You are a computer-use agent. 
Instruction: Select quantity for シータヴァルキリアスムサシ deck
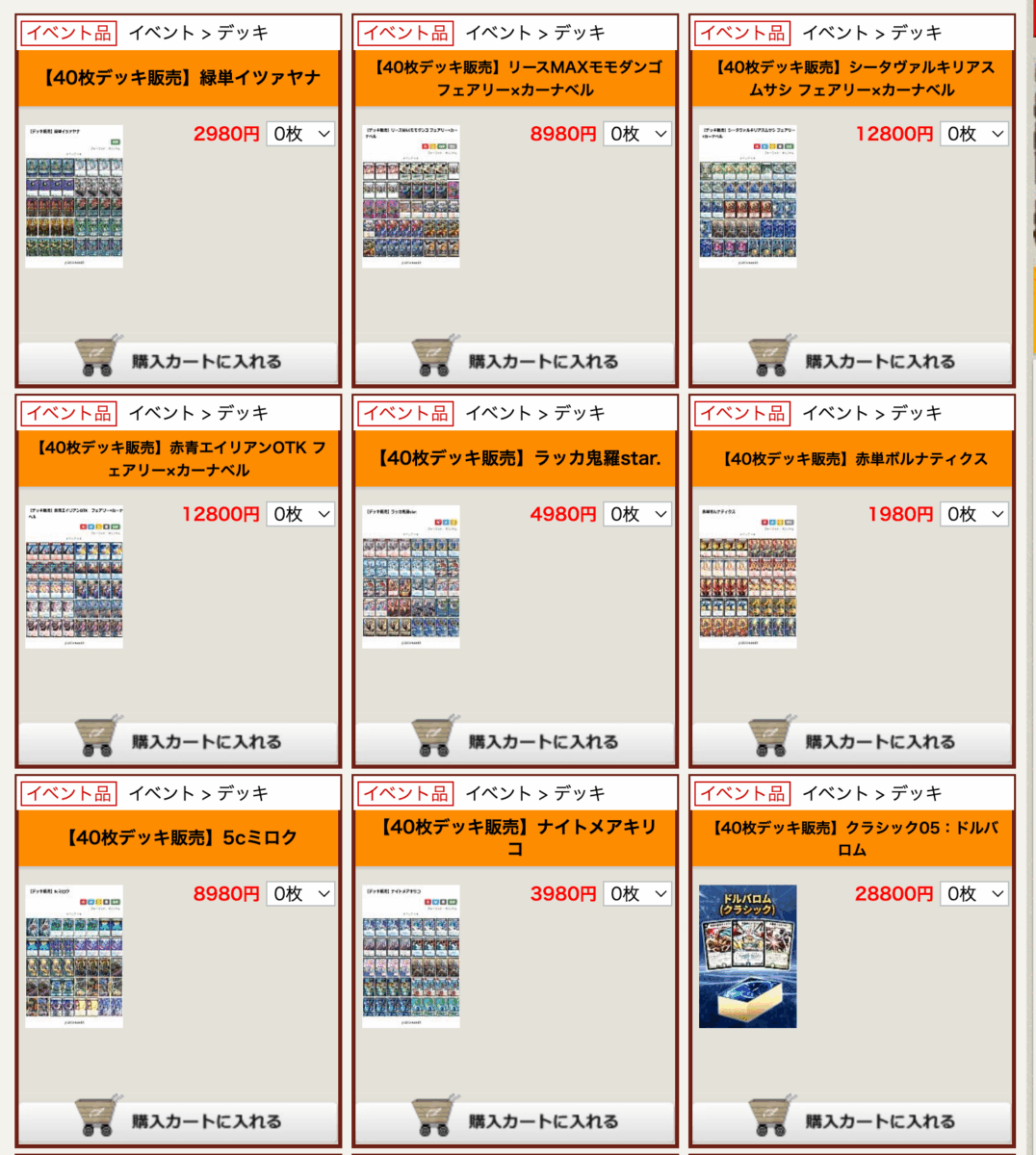[974, 134]
